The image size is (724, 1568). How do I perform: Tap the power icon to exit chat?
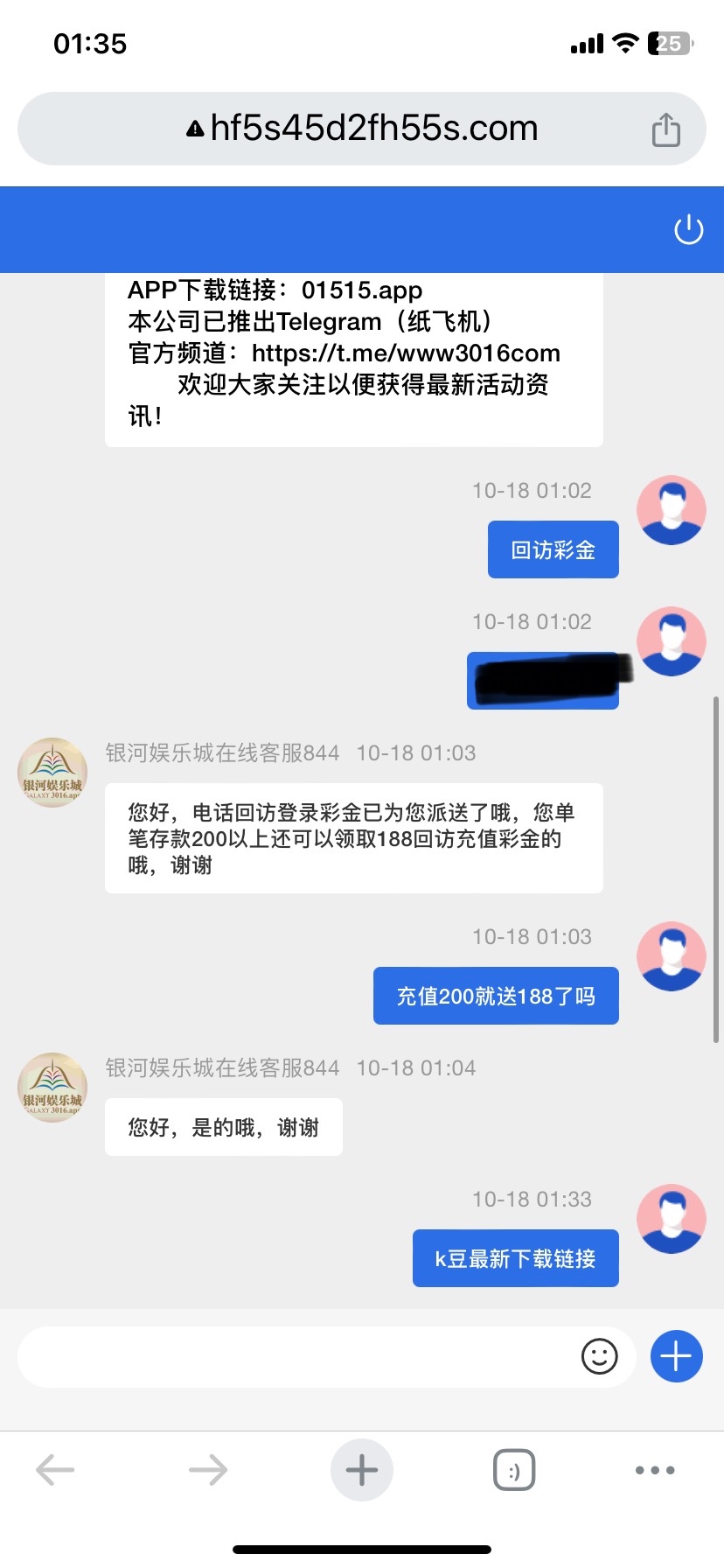click(688, 230)
